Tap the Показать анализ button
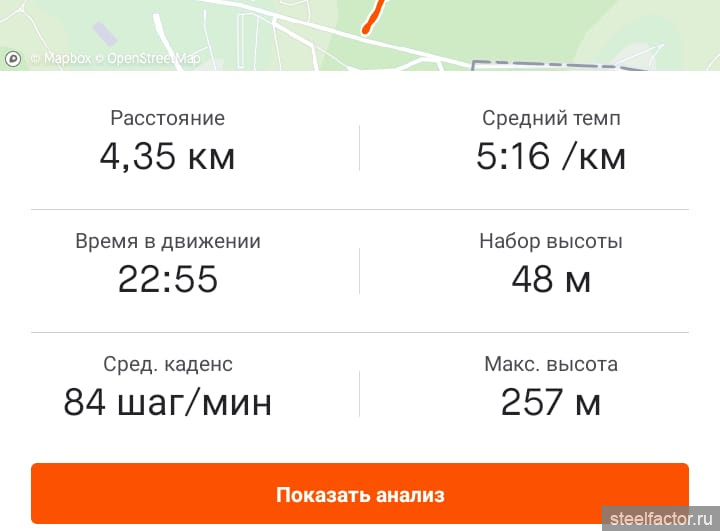The width and height of the screenshot is (720, 531). click(x=360, y=494)
